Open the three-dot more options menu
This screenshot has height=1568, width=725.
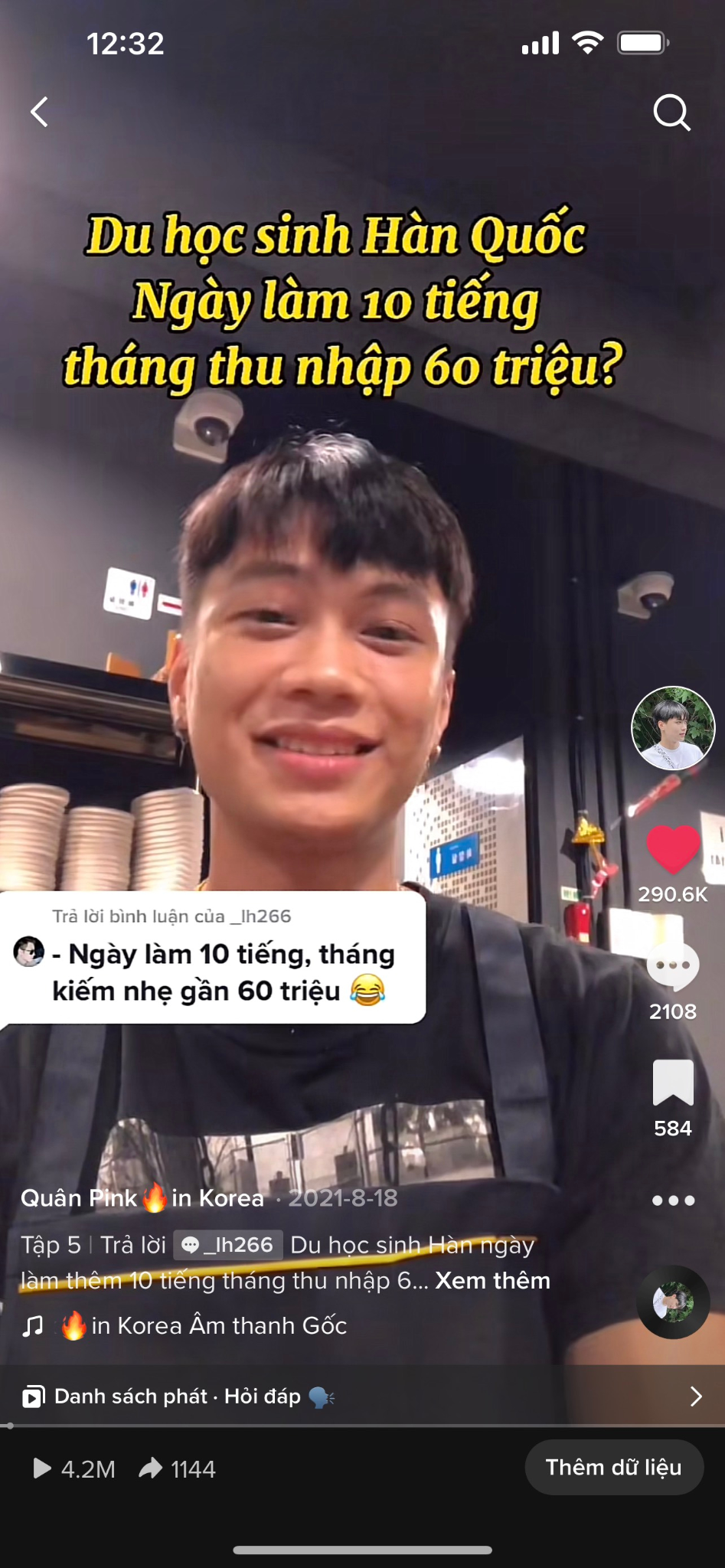(x=673, y=1200)
